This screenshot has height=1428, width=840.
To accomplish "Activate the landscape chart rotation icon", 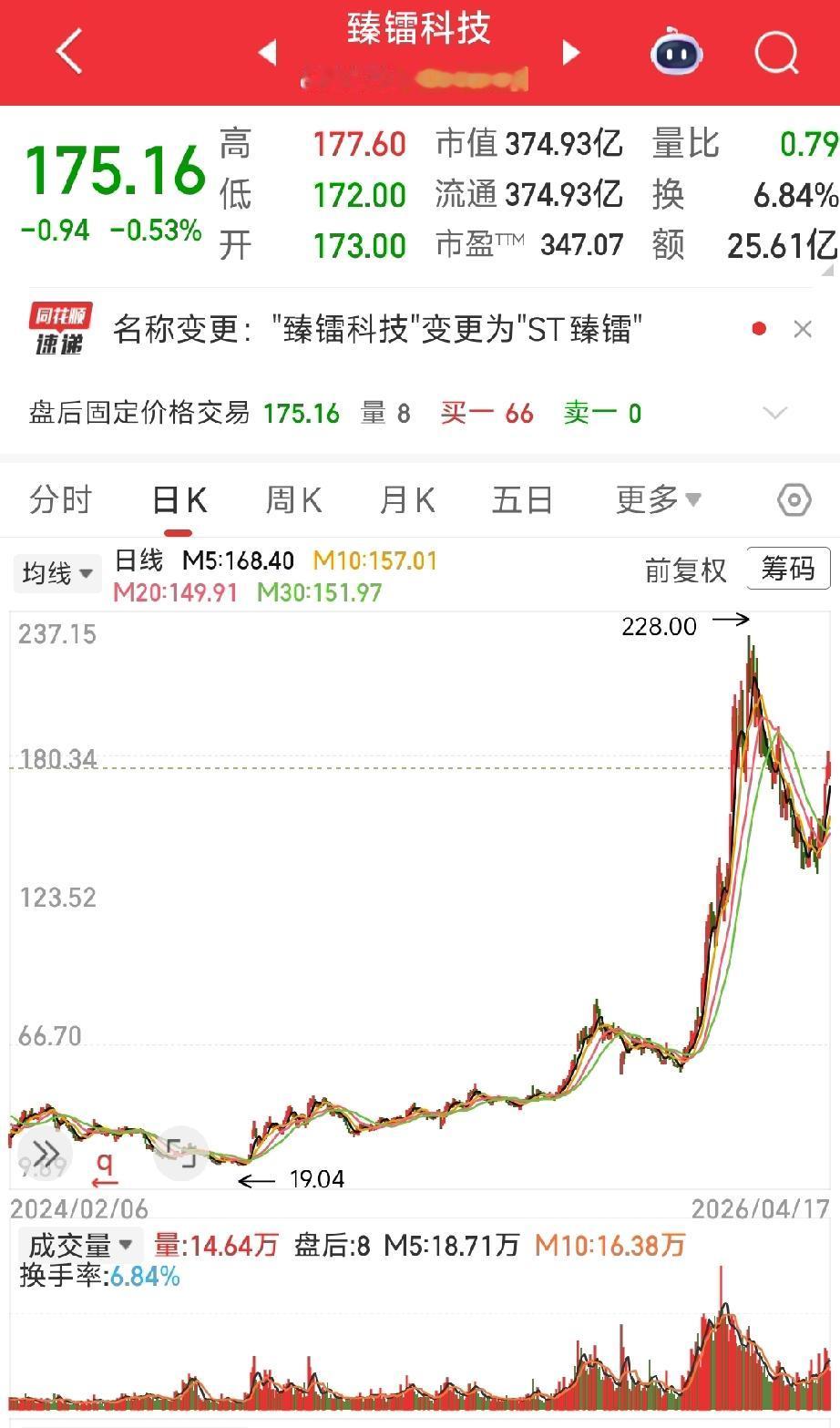I will pyautogui.click(x=181, y=1154).
